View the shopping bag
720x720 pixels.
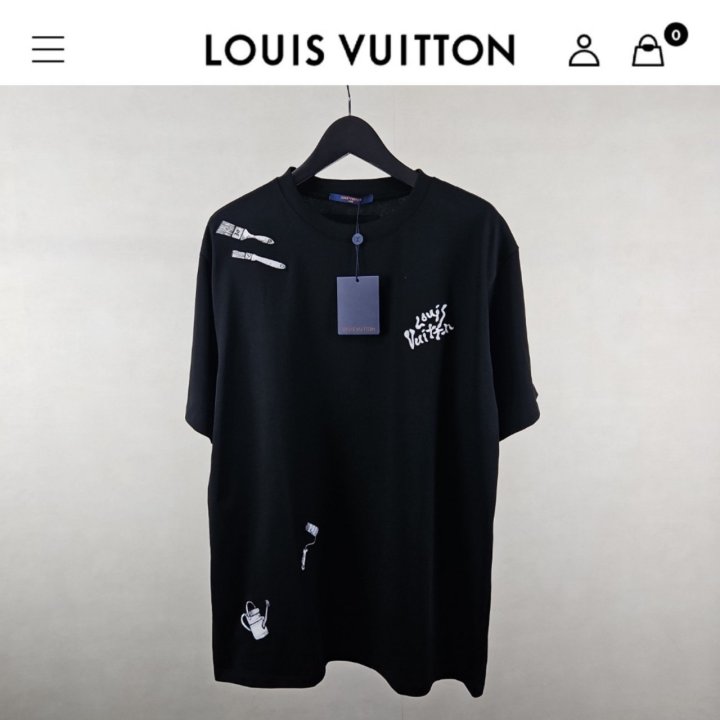point(649,50)
